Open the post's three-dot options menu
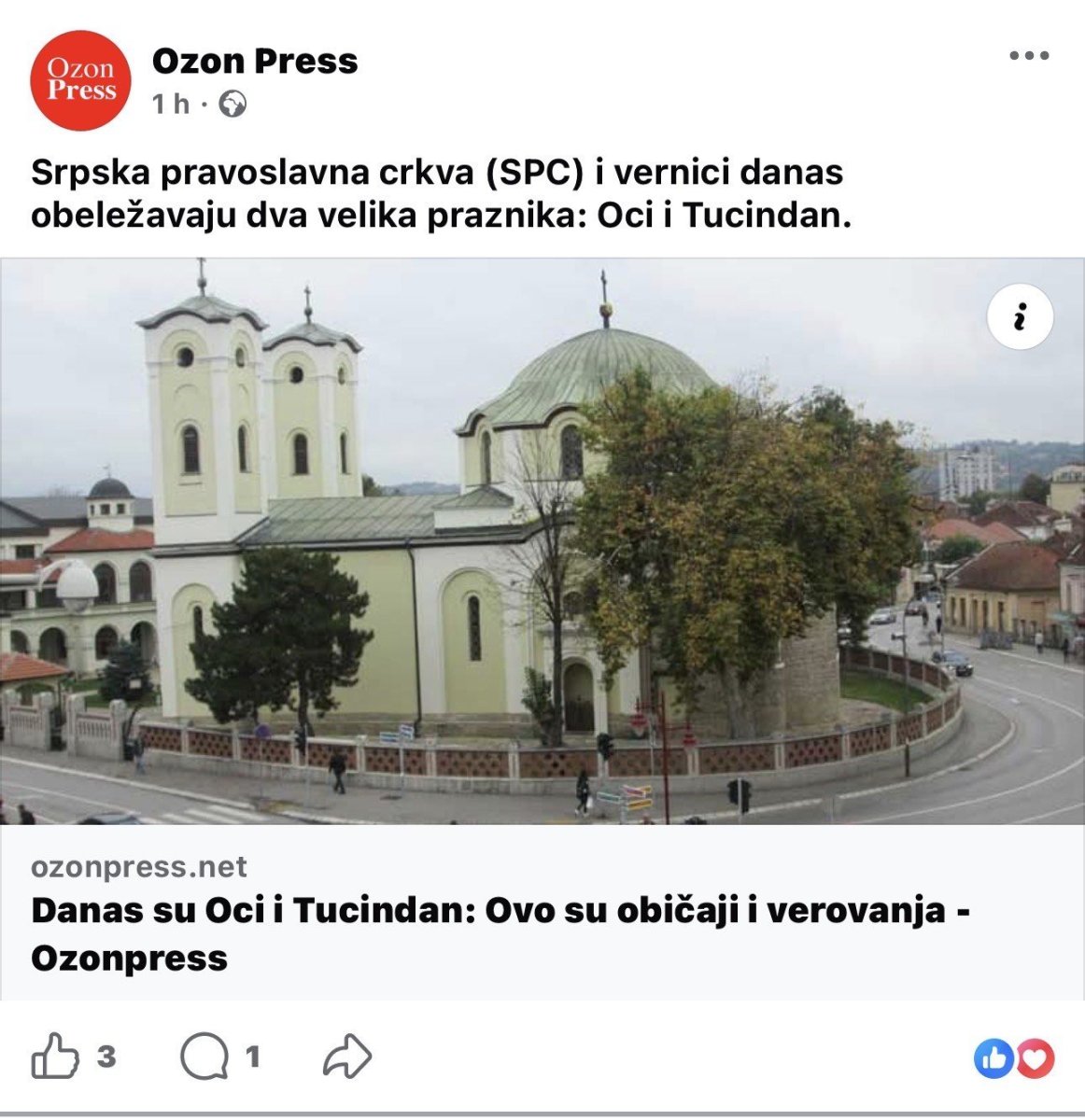 tap(1029, 56)
